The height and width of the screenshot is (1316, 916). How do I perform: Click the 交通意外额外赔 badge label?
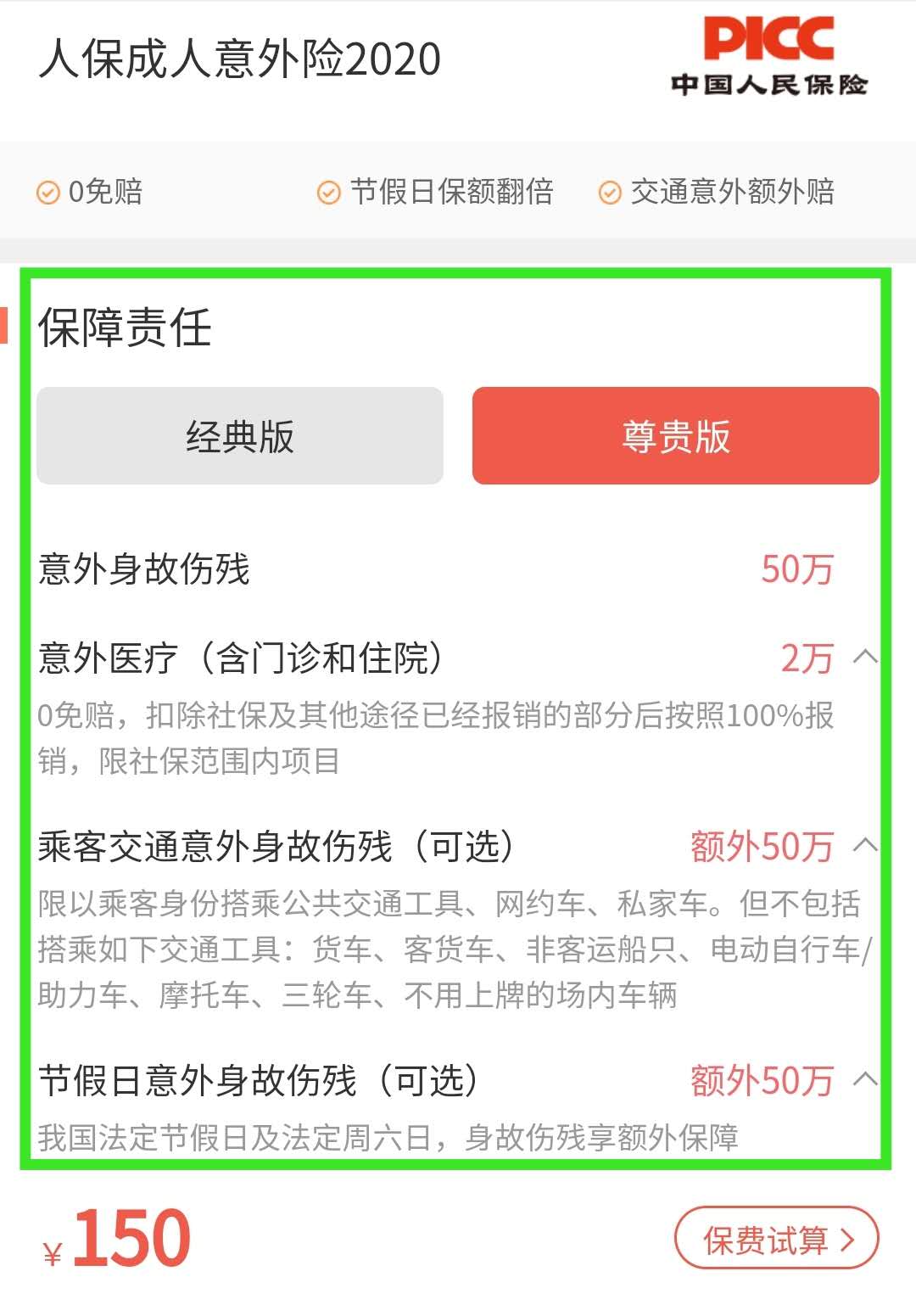pyautogui.click(x=734, y=193)
